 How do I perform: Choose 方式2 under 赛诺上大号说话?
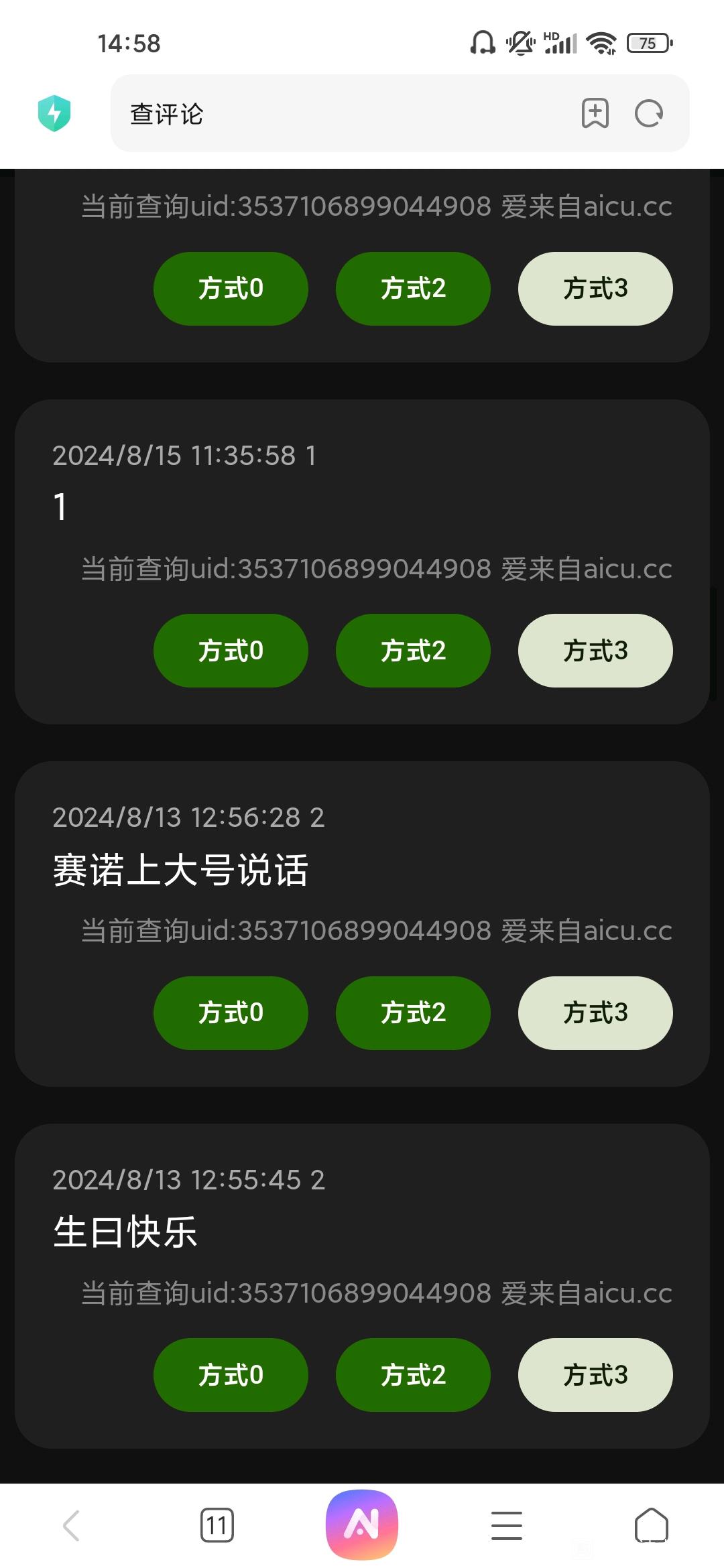tap(413, 1012)
